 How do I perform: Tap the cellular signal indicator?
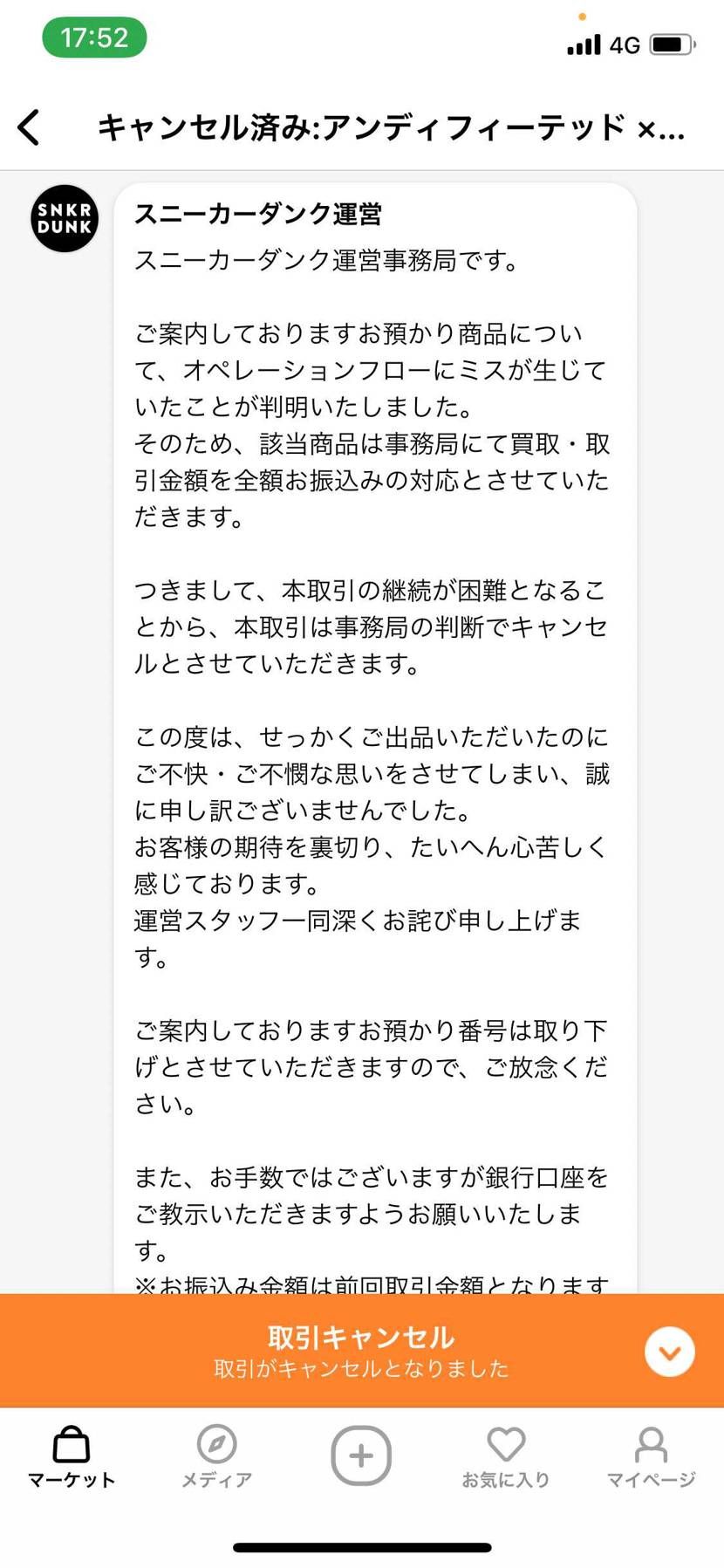584,44
